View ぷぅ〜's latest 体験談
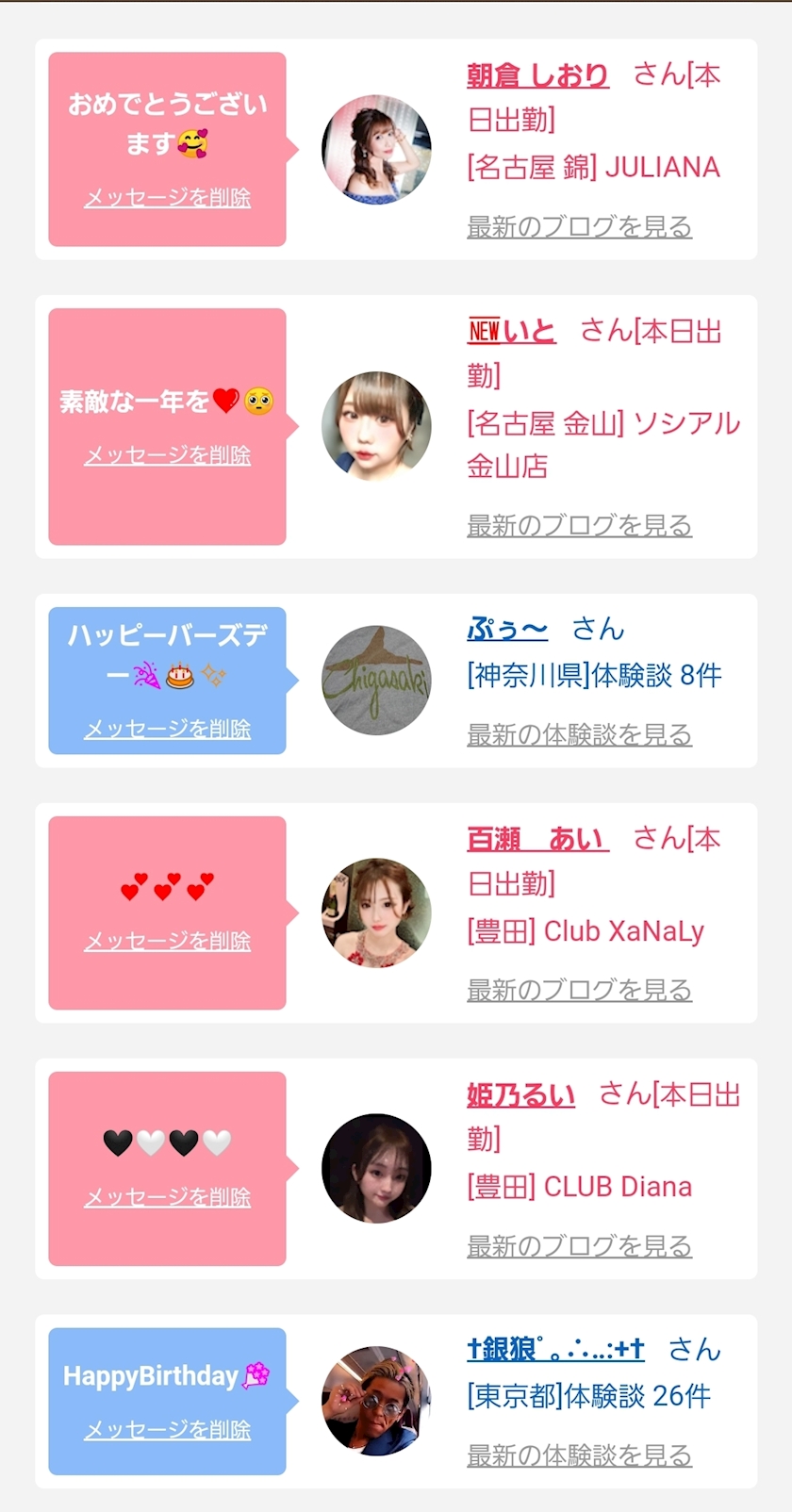This screenshot has height=1512, width=792. point(579,735)
